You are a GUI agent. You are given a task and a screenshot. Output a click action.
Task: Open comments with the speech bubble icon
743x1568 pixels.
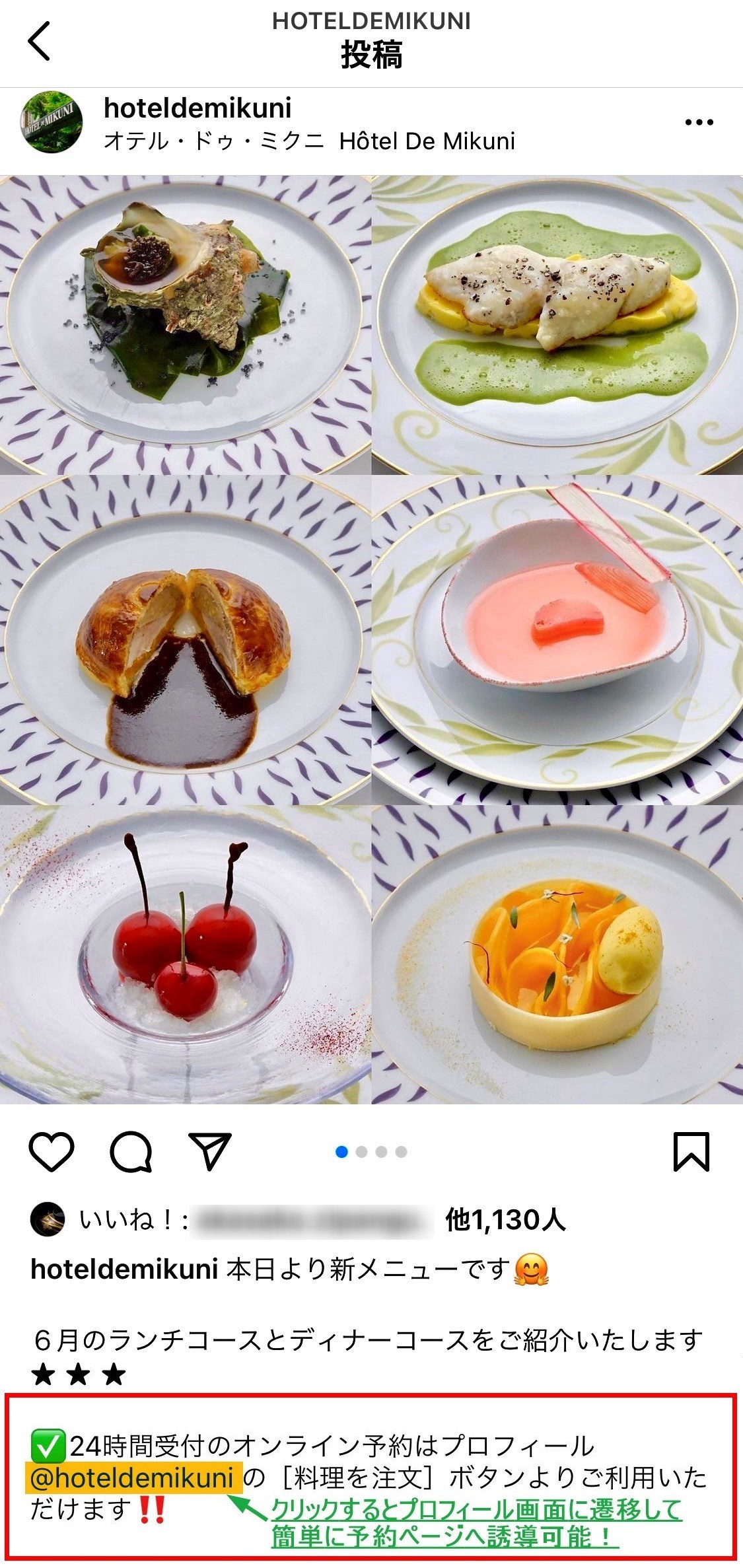[x=131, y=1152]
